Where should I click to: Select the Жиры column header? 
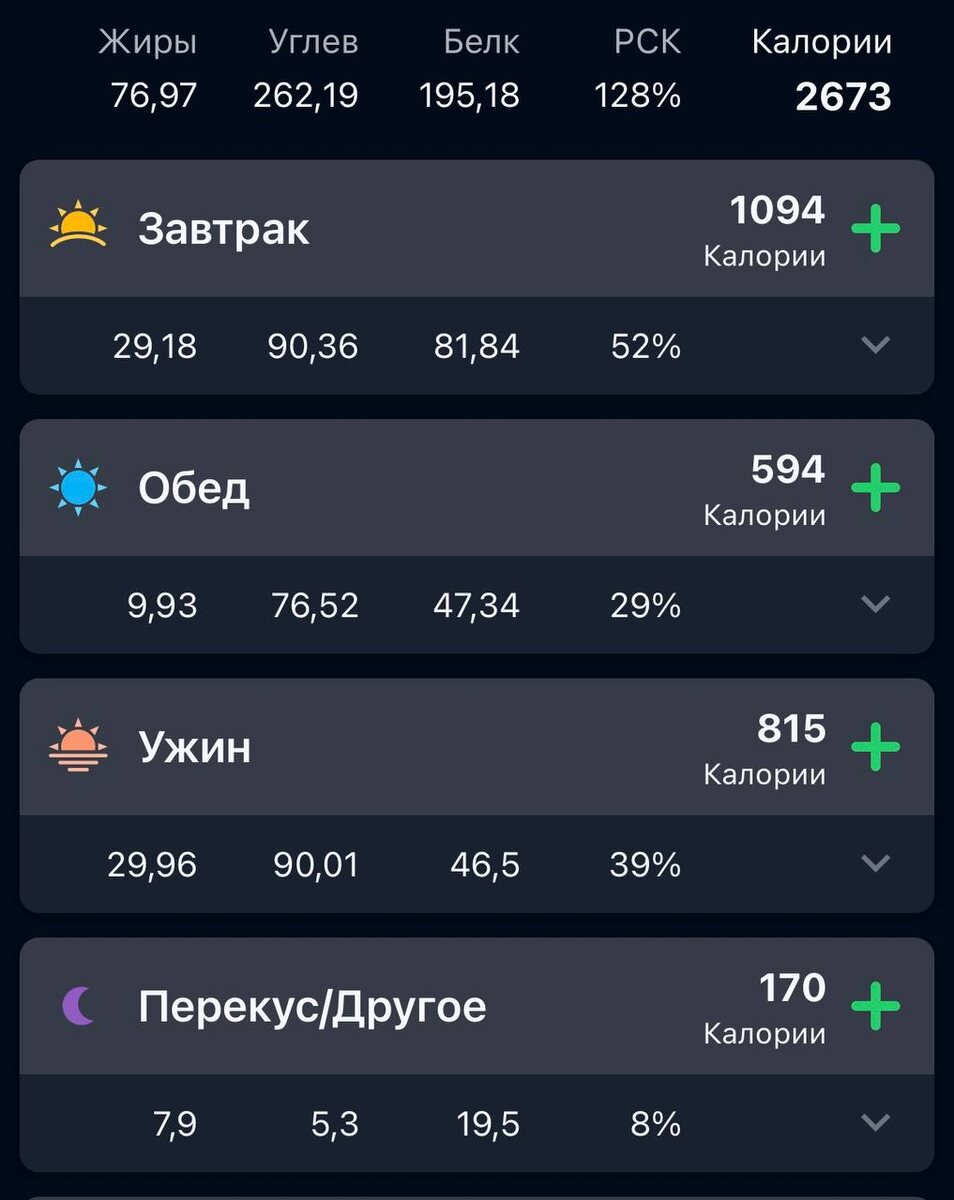[x=148, y=41]
